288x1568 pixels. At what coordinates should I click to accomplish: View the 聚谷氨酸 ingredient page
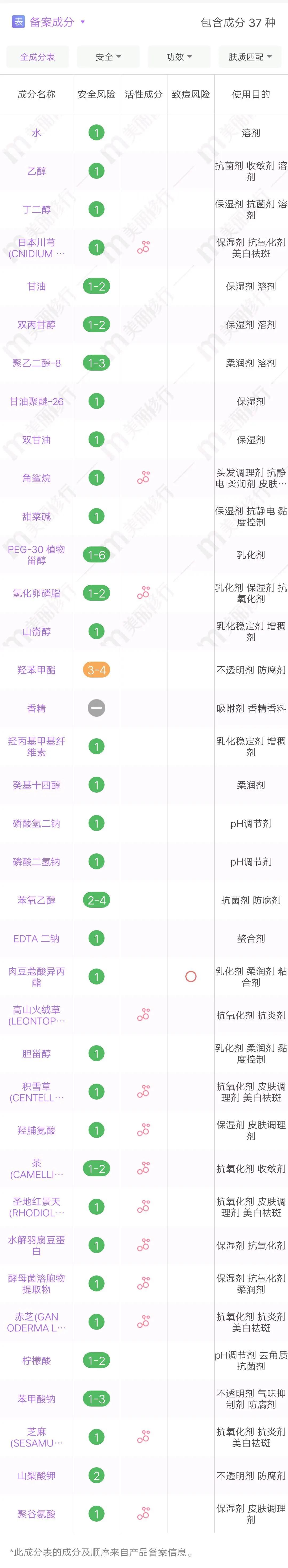[x=37, y=1513]
